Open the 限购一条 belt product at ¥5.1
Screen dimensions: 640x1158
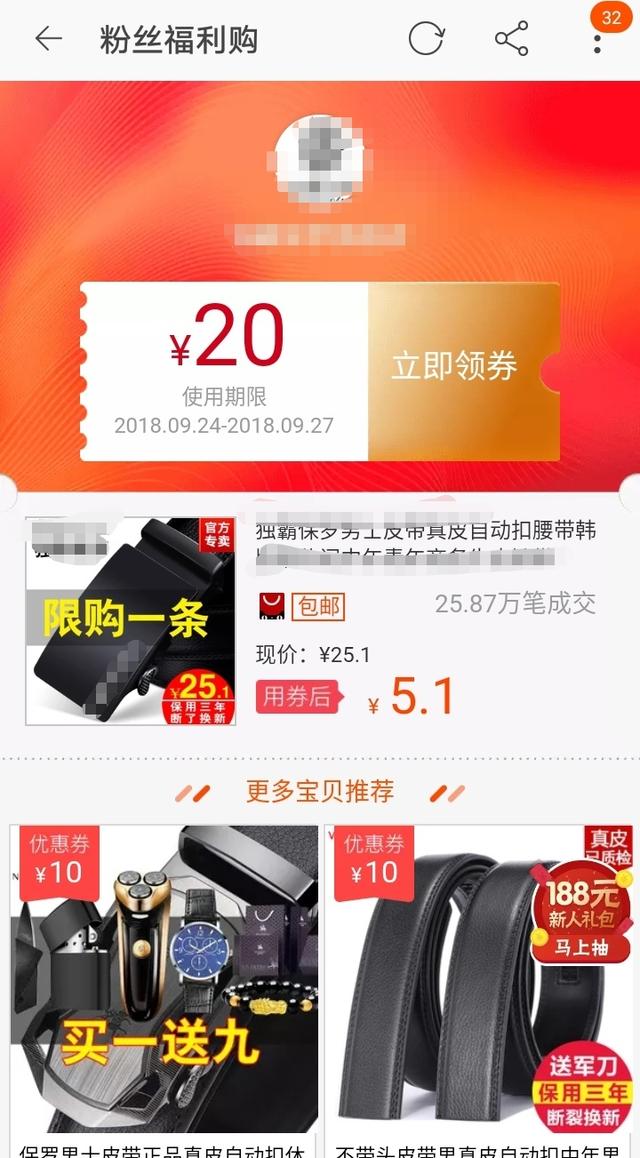coord(130,621)
